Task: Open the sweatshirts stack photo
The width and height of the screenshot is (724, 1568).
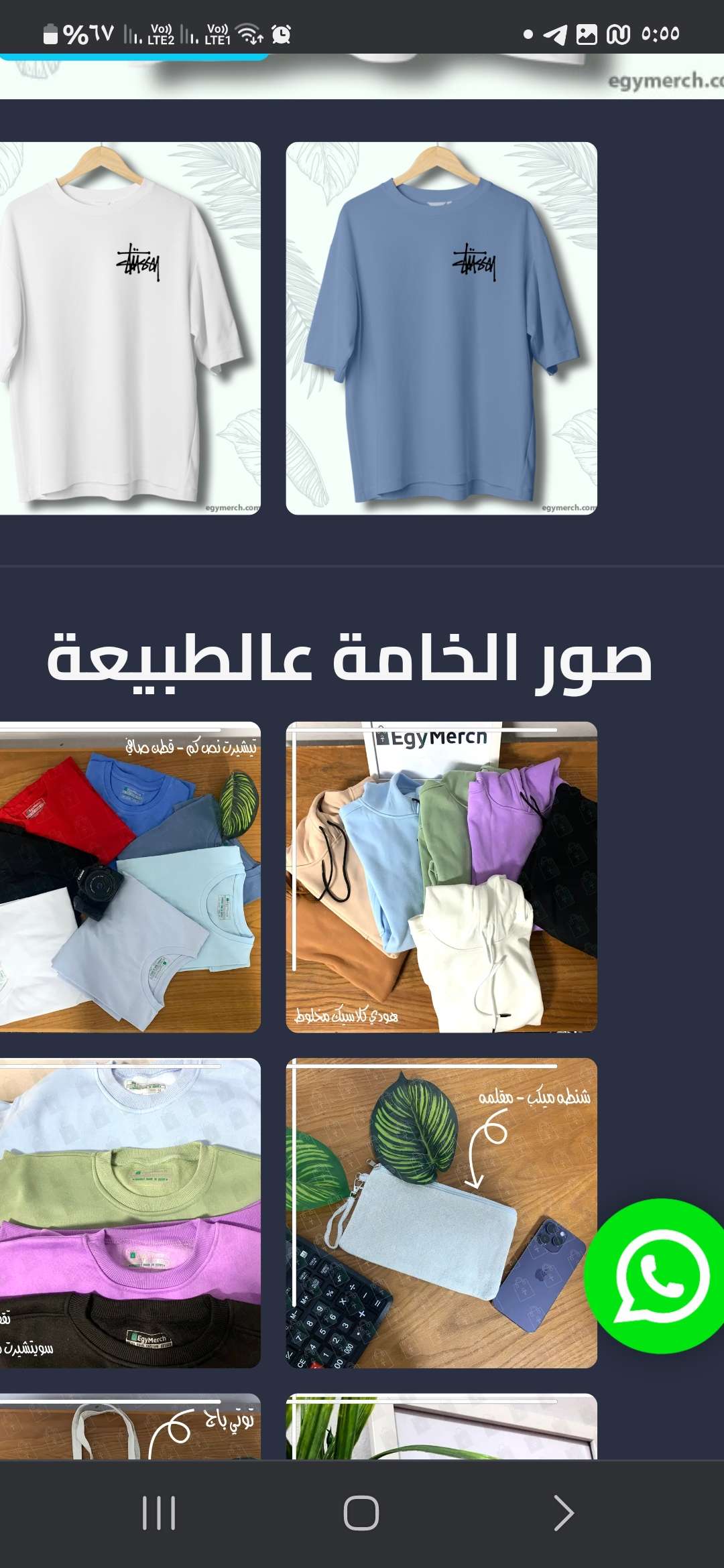Action: point(130,1213)
